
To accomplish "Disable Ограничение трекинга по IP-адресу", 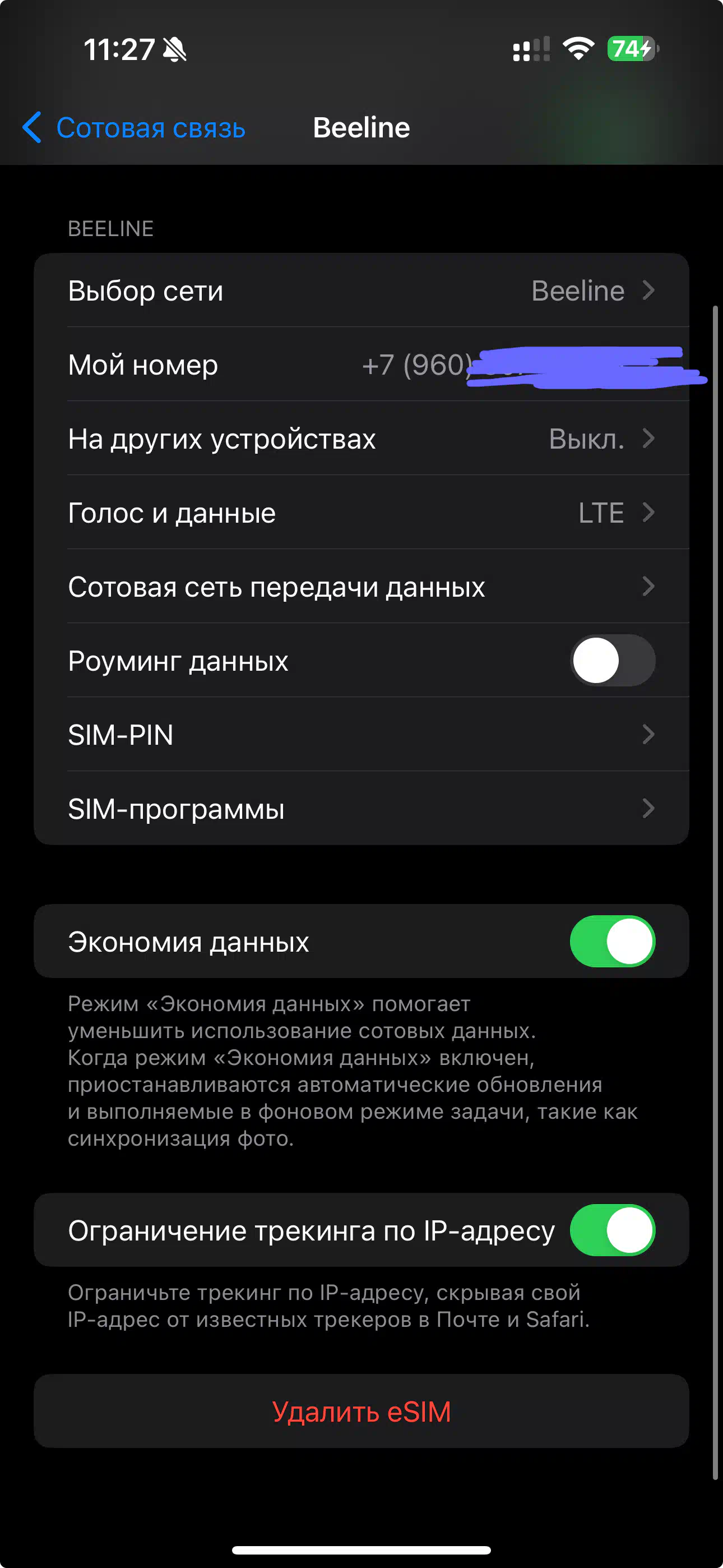I will pyautogui.click(x=612, y=1230).
